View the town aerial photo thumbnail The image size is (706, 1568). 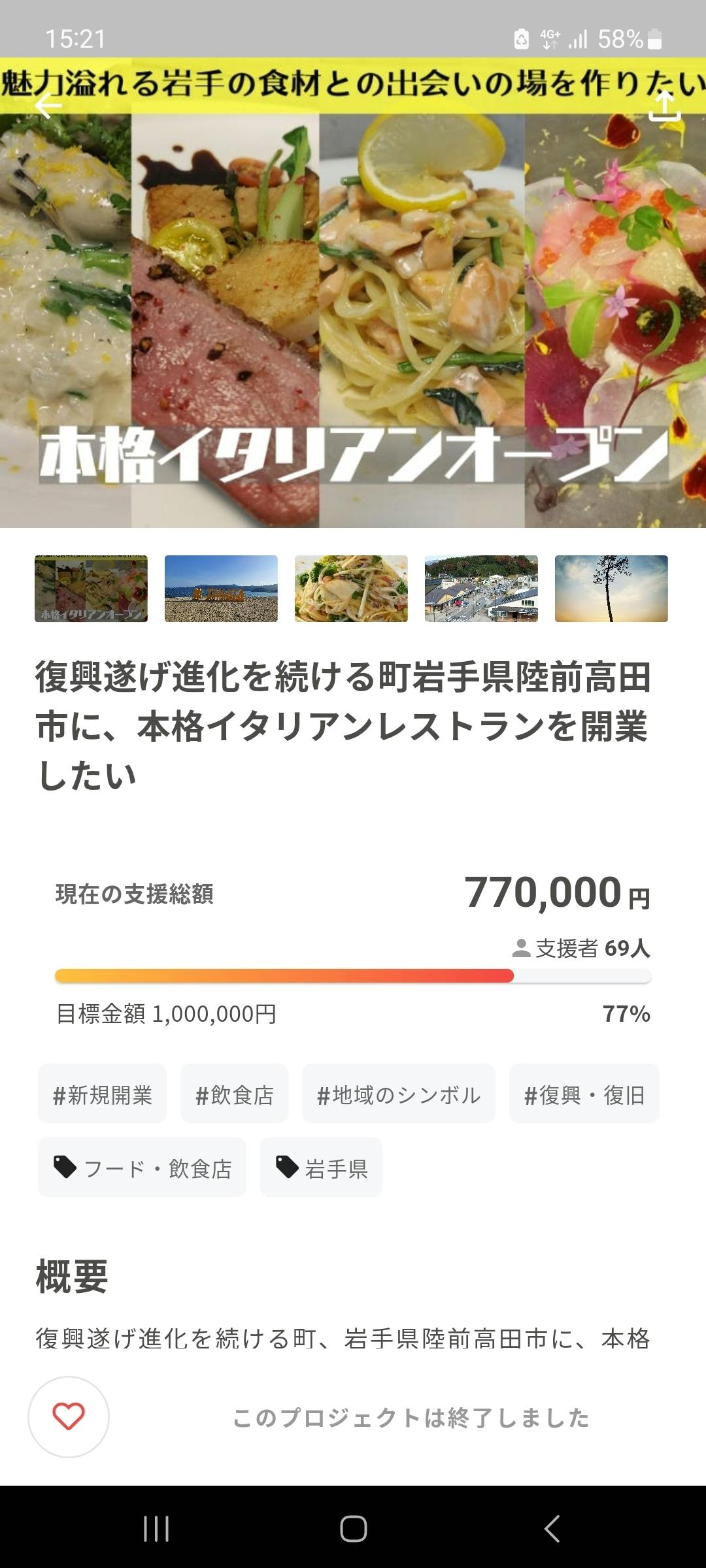pos(481,589)
